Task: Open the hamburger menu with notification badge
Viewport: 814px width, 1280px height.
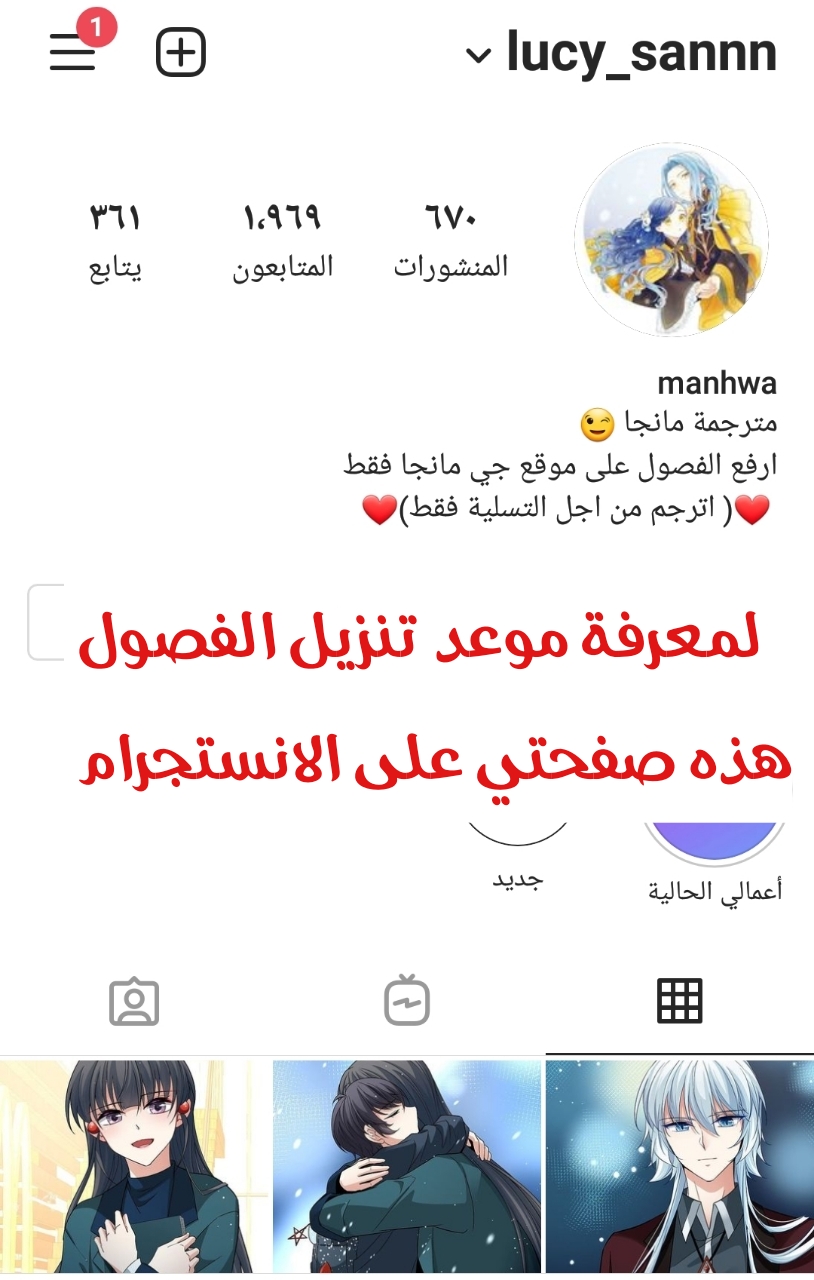Action: pos(74,52)
